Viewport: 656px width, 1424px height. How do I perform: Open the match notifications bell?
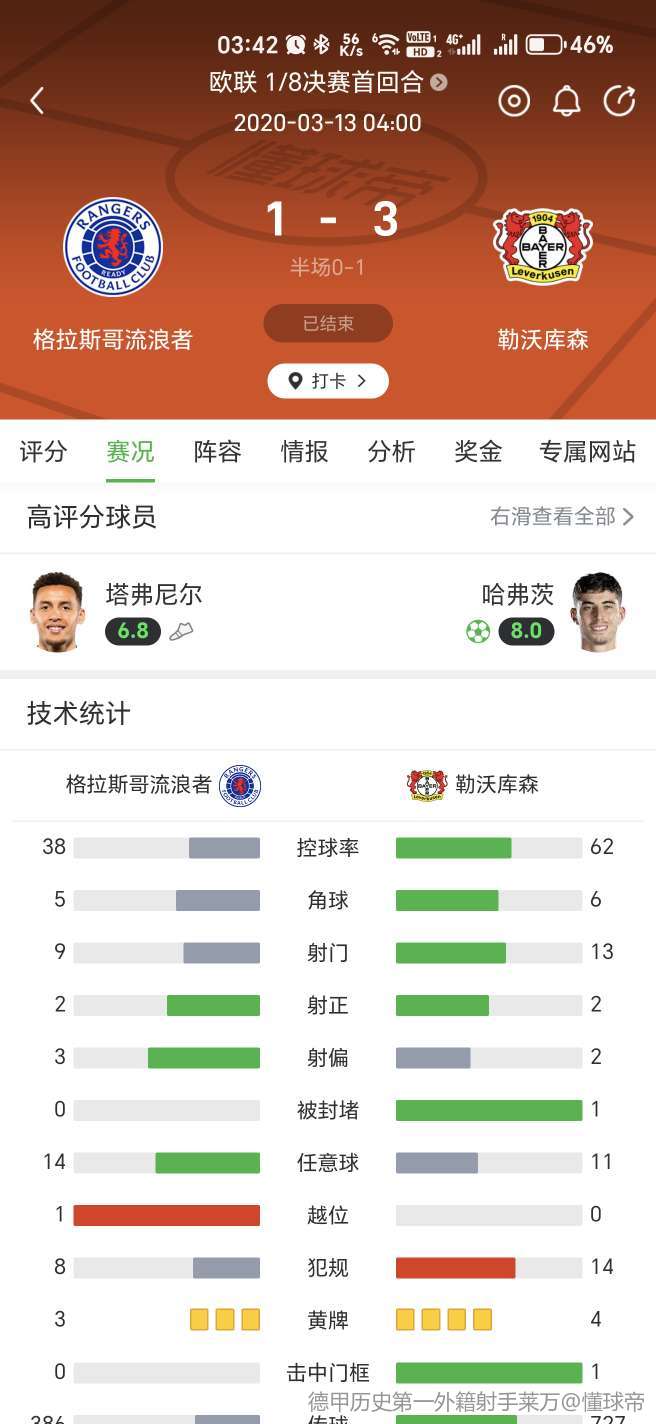click(x=567, y=100)
